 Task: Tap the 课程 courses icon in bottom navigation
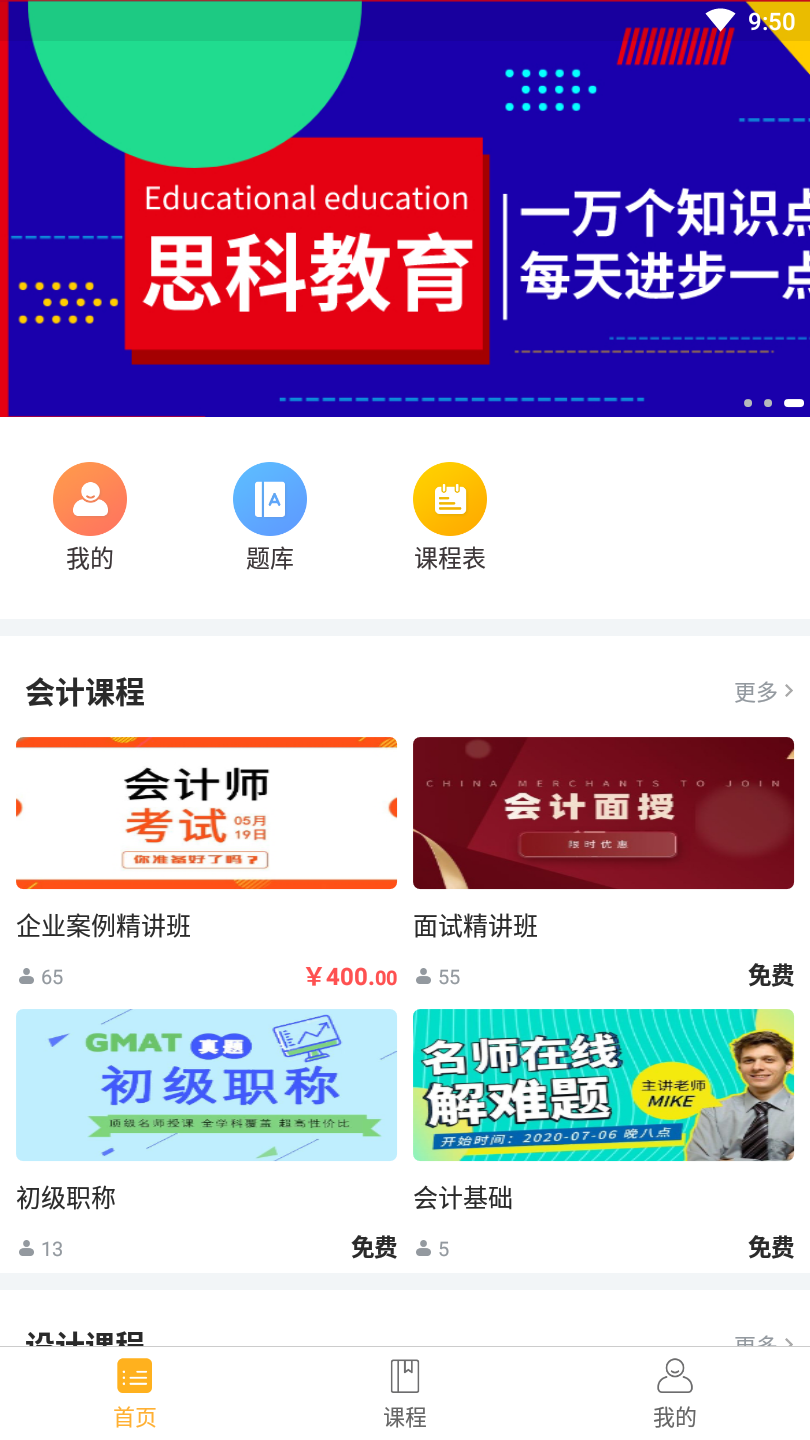(405, 1376)
